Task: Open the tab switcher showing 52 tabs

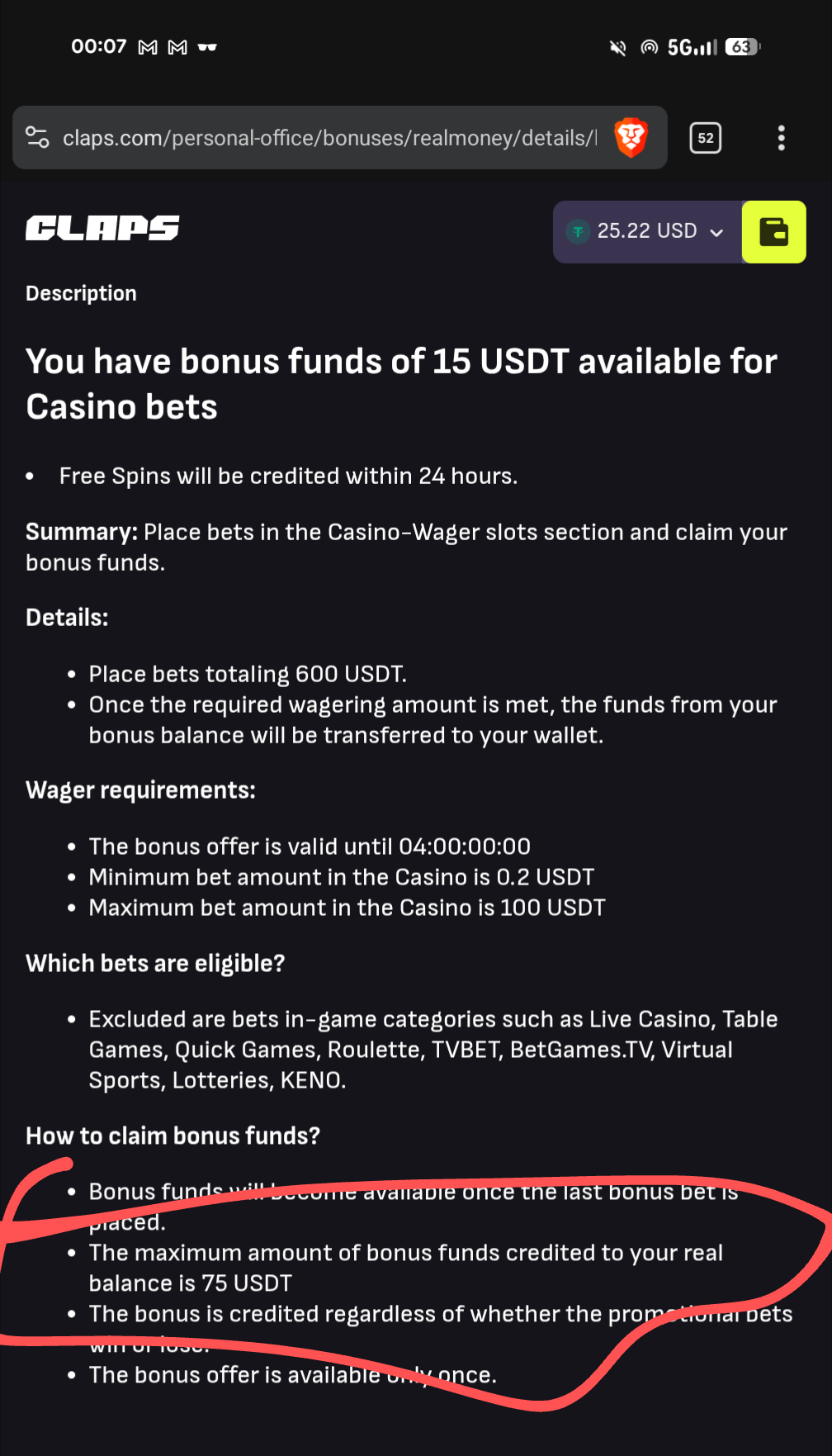Action: pyautogui.click(x=705, y=138)
